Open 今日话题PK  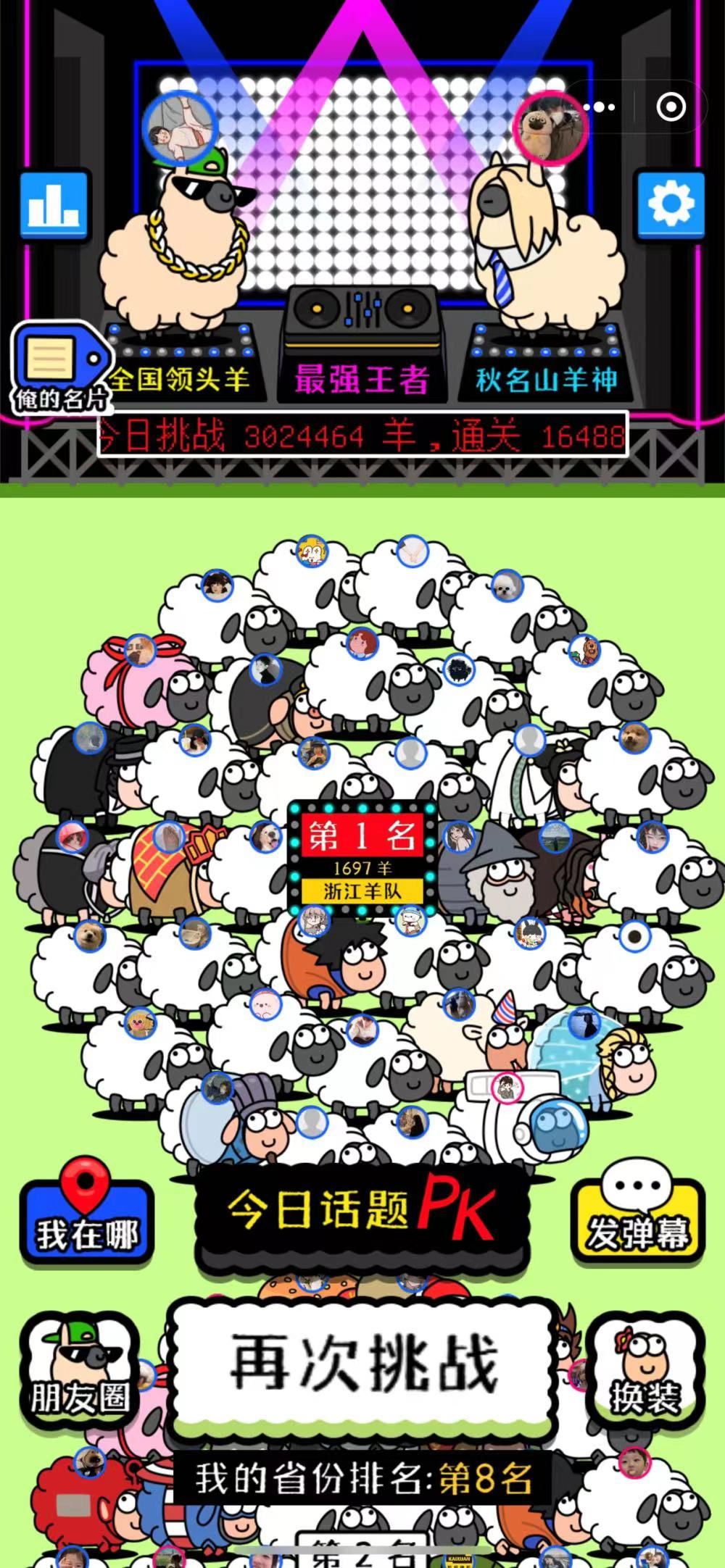click(x=361, y=1211)
